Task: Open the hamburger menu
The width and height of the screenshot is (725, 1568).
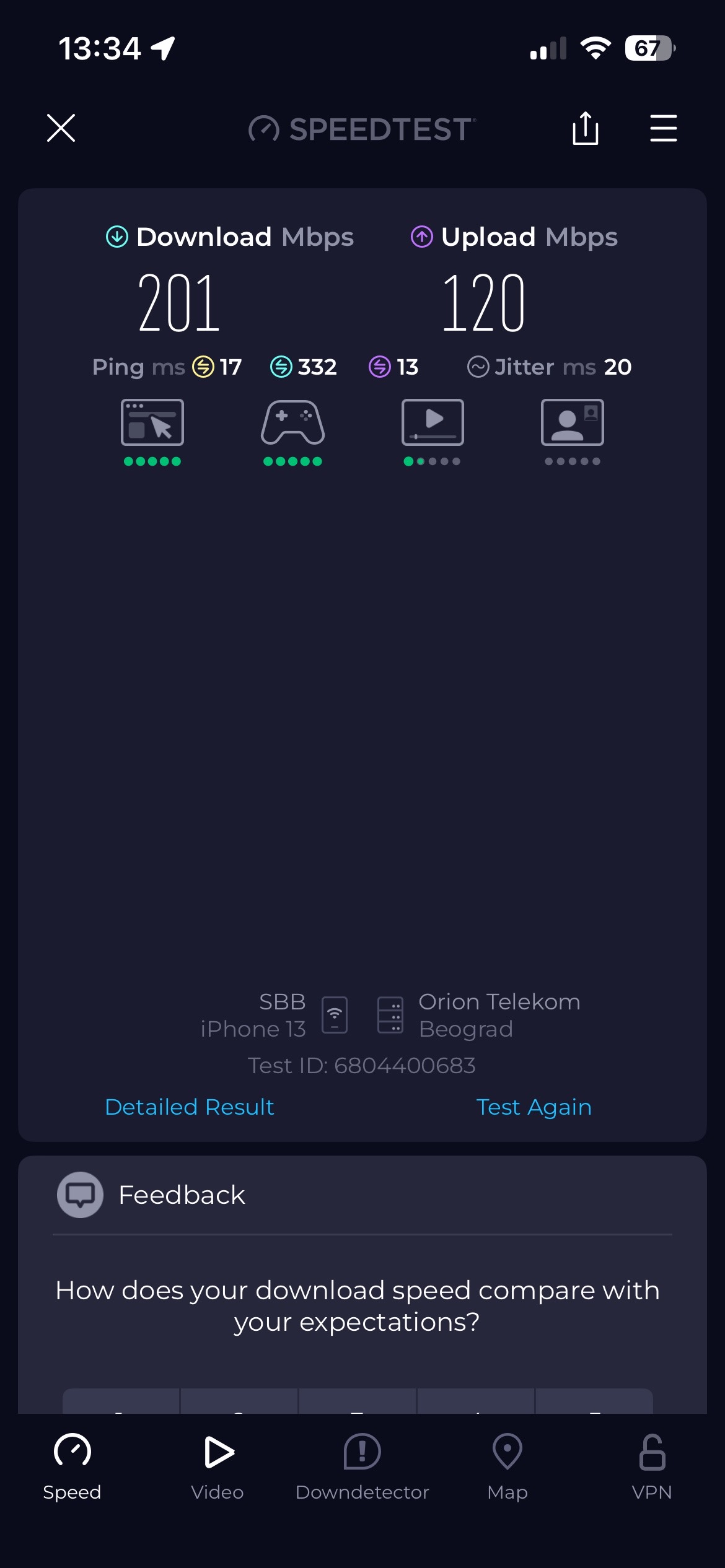Action: click(663, 128)
